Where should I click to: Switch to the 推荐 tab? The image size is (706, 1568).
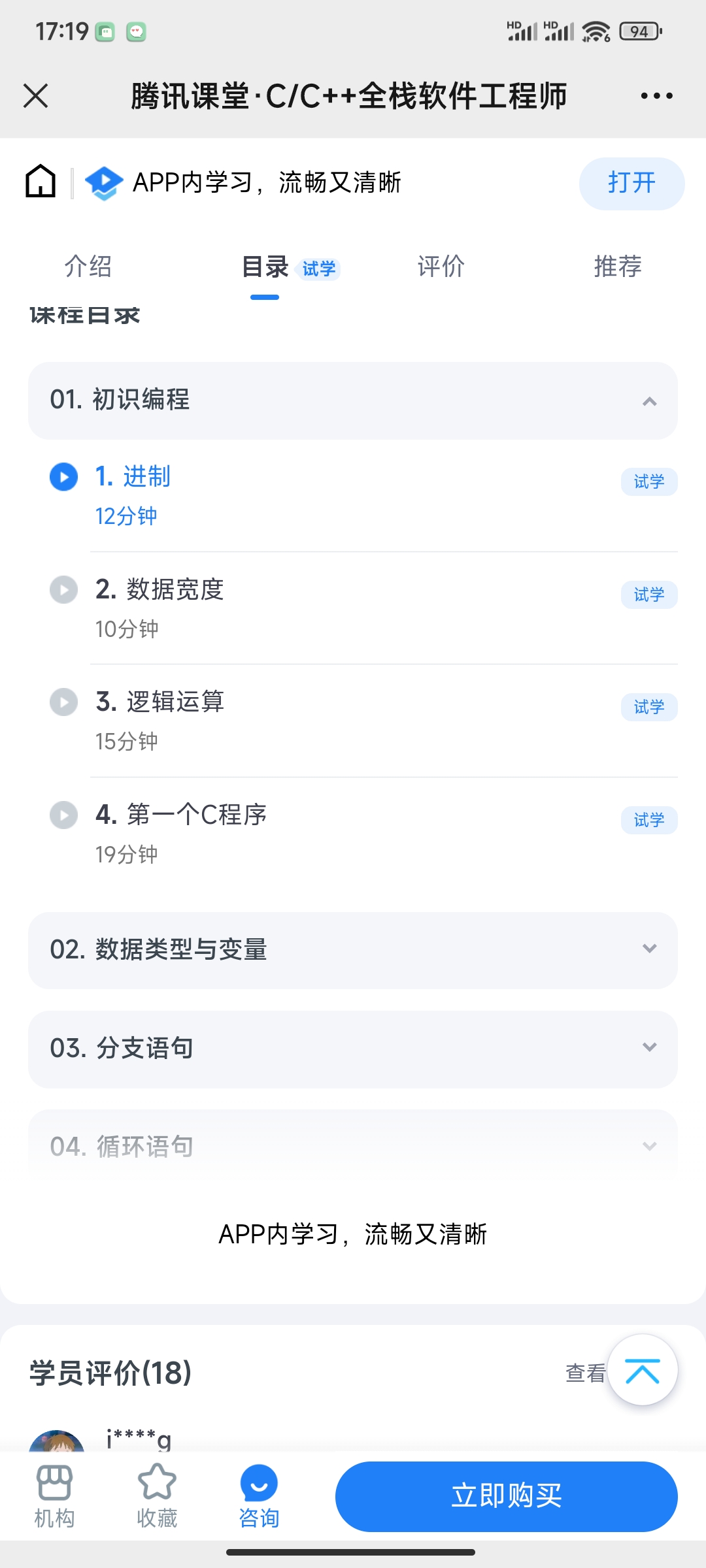click(618, 267)
